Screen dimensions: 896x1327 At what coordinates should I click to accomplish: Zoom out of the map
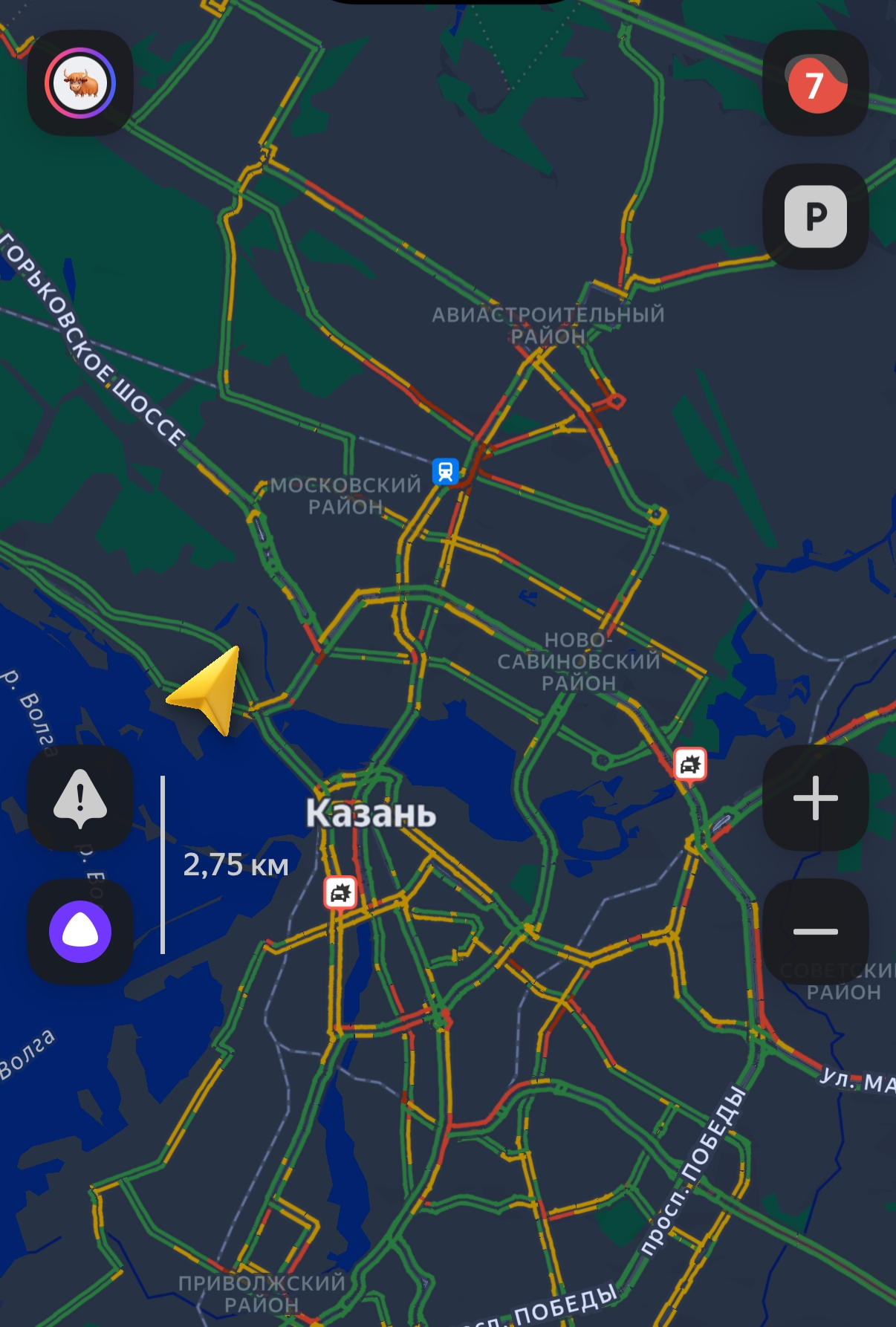(816, 932)
